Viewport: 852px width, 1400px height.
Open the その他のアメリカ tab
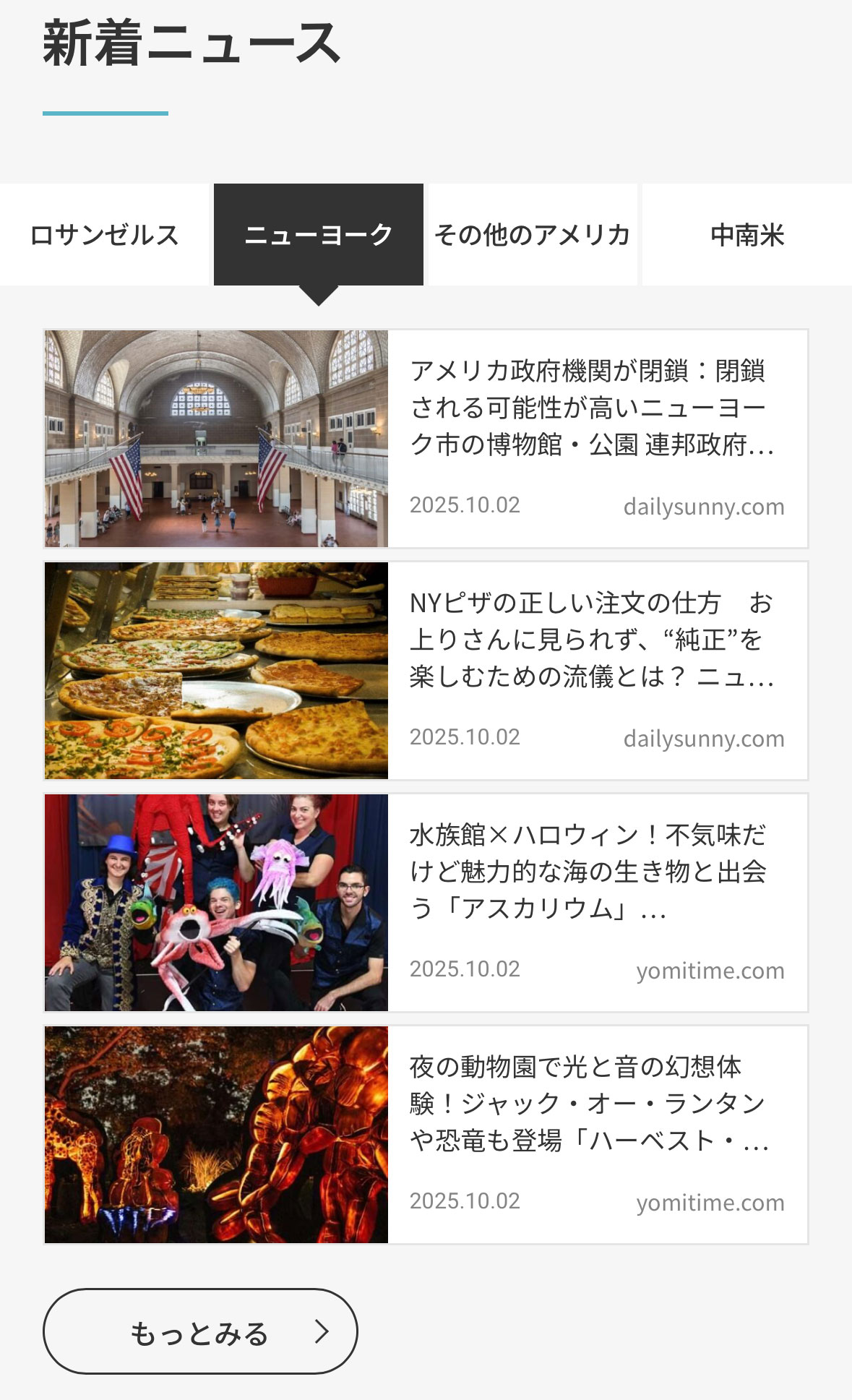pos(533,235)
